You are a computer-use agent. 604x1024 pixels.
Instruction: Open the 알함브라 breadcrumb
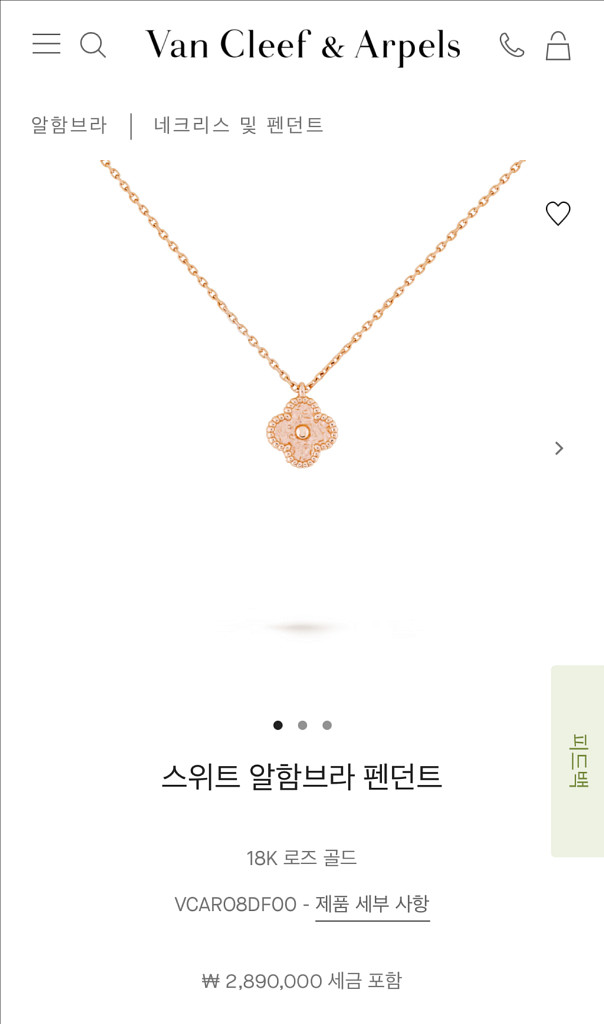pos(68,125)
